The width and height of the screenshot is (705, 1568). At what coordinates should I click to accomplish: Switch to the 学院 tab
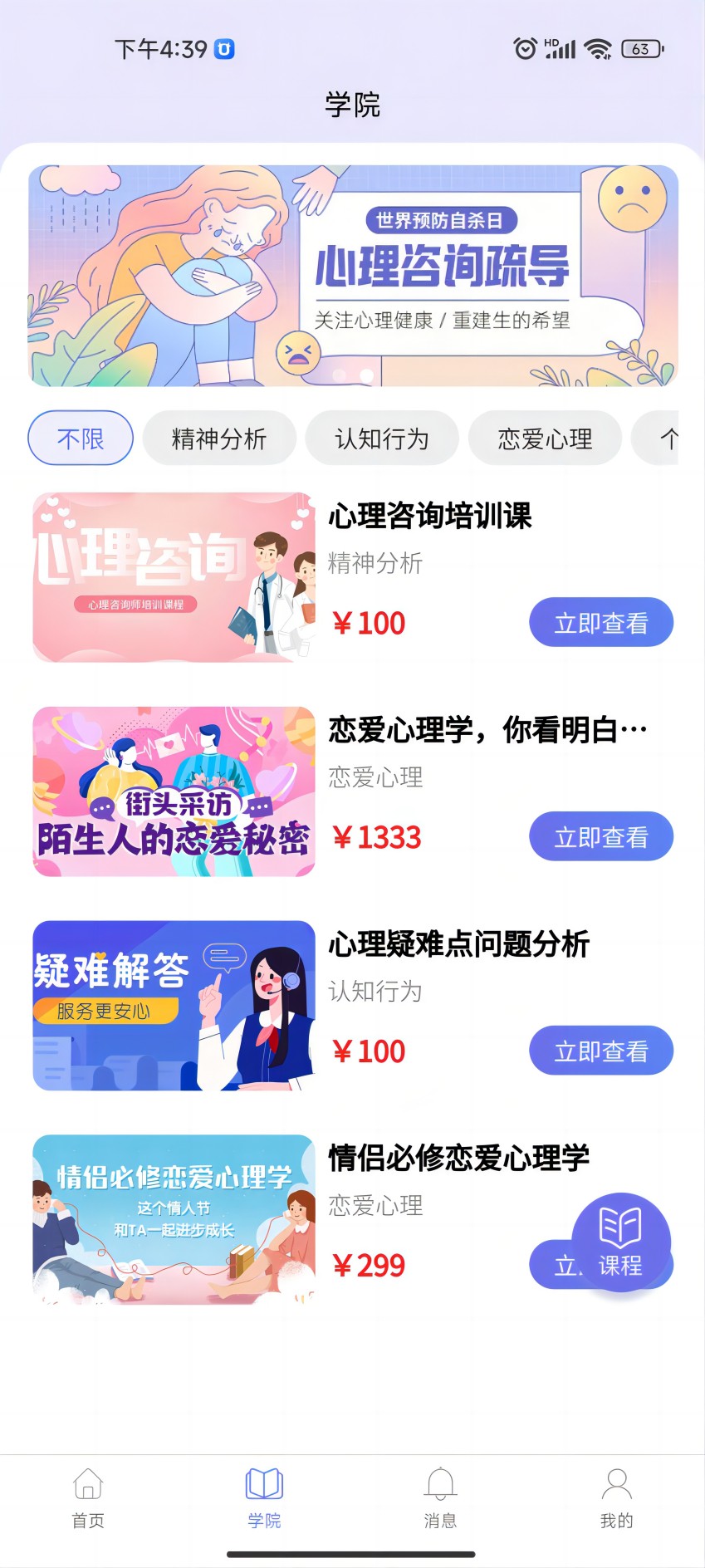[264, 1498]
